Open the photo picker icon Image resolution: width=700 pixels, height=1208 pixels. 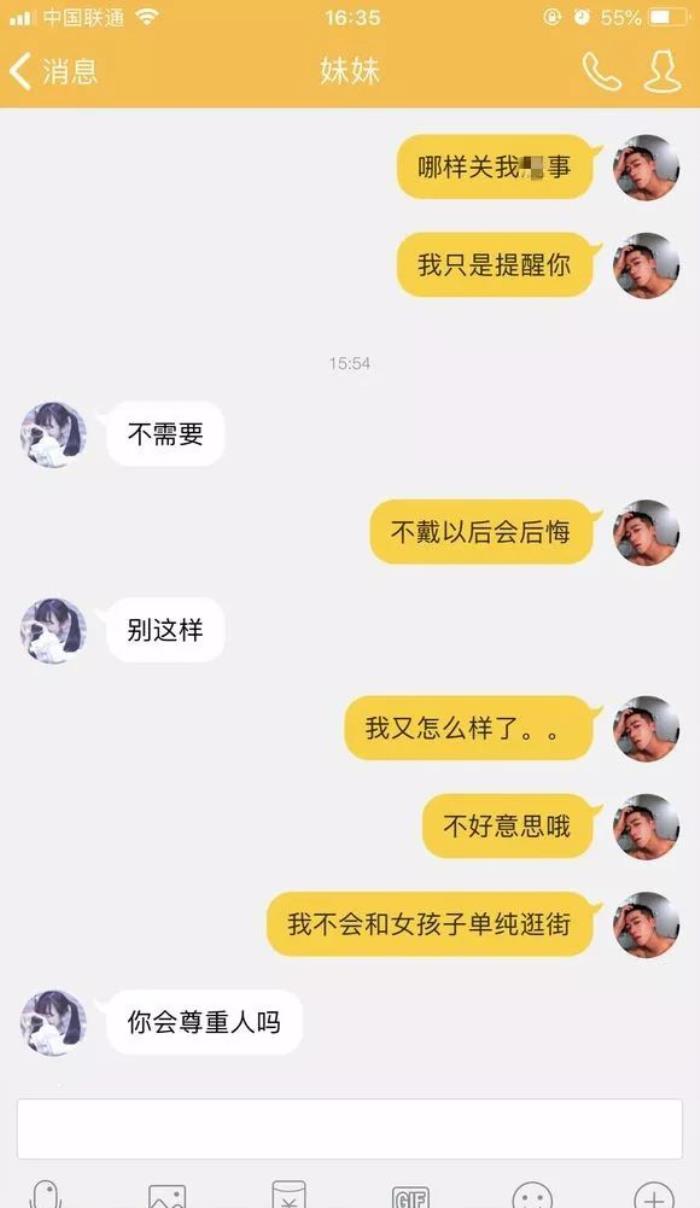pyautogui.click(x=167, y=1196)
